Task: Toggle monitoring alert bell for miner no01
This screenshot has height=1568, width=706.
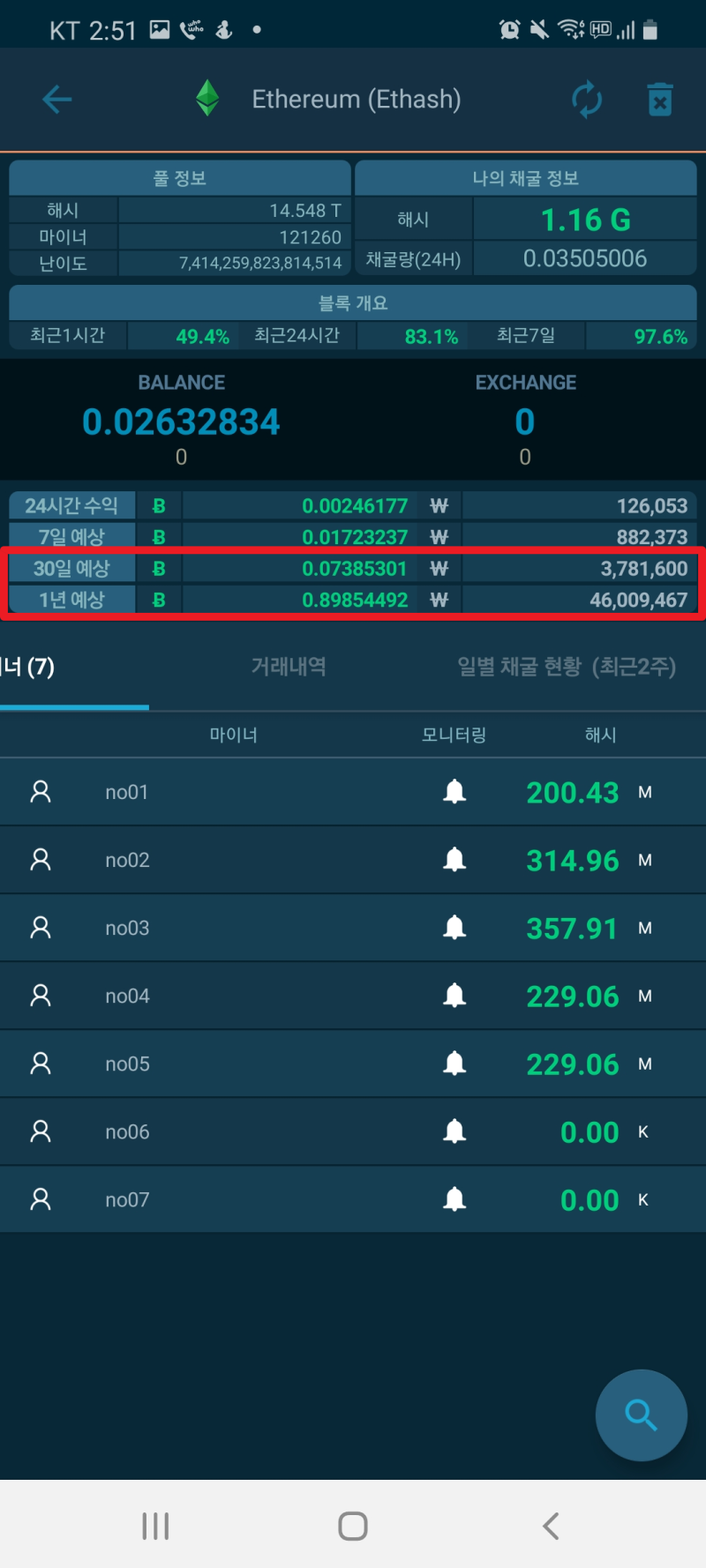Action: 454,792
